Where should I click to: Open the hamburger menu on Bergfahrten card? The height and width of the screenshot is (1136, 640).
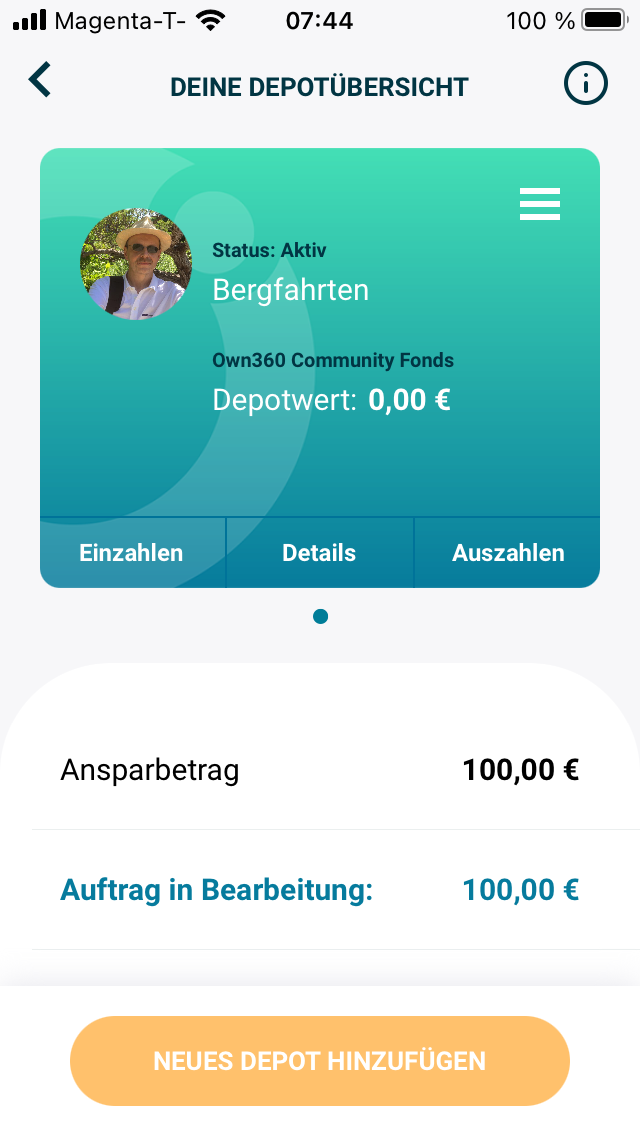[540, 205]
